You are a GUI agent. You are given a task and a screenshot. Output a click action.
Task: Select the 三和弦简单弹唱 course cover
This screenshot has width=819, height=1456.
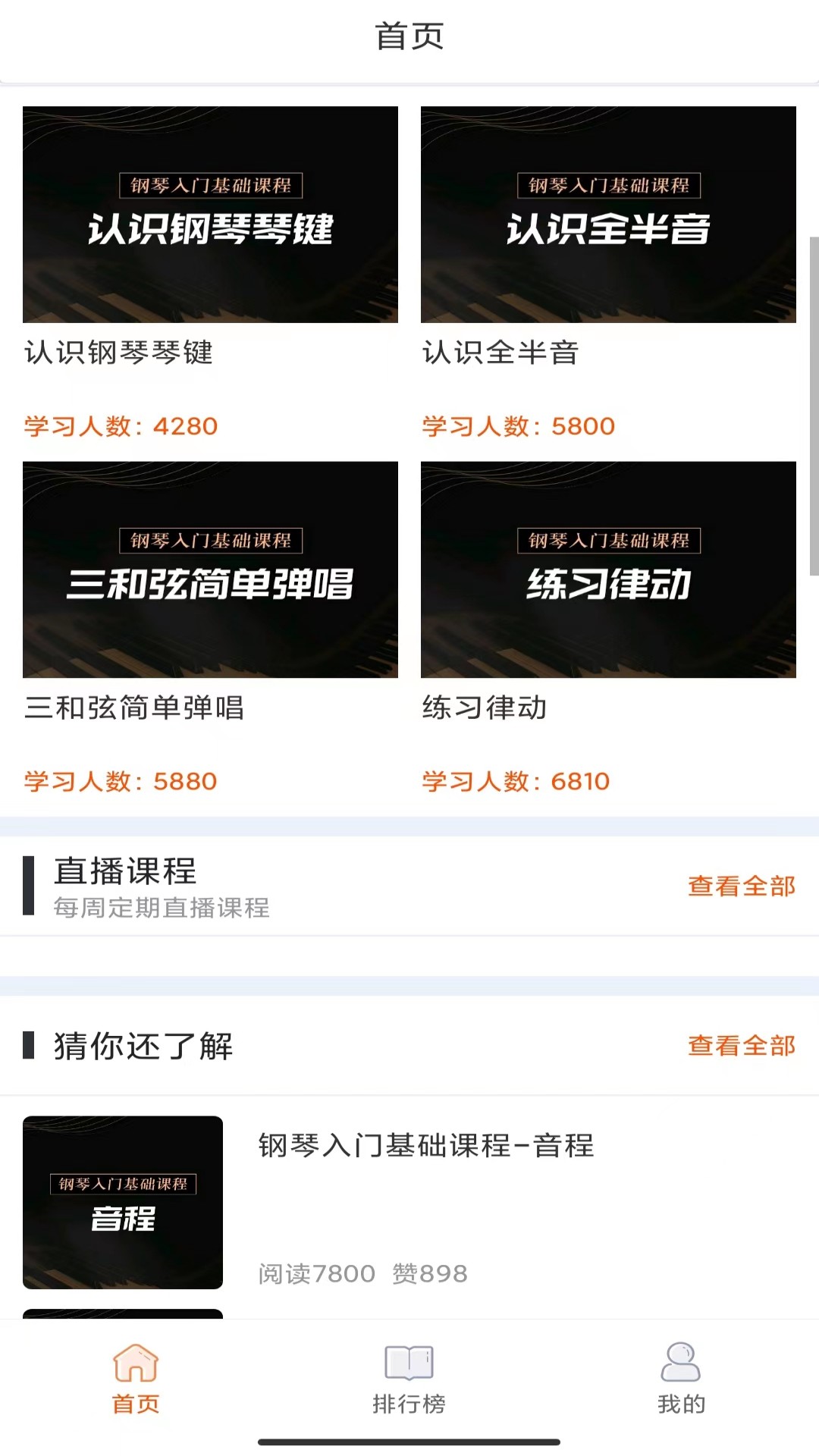click(210, 570)
